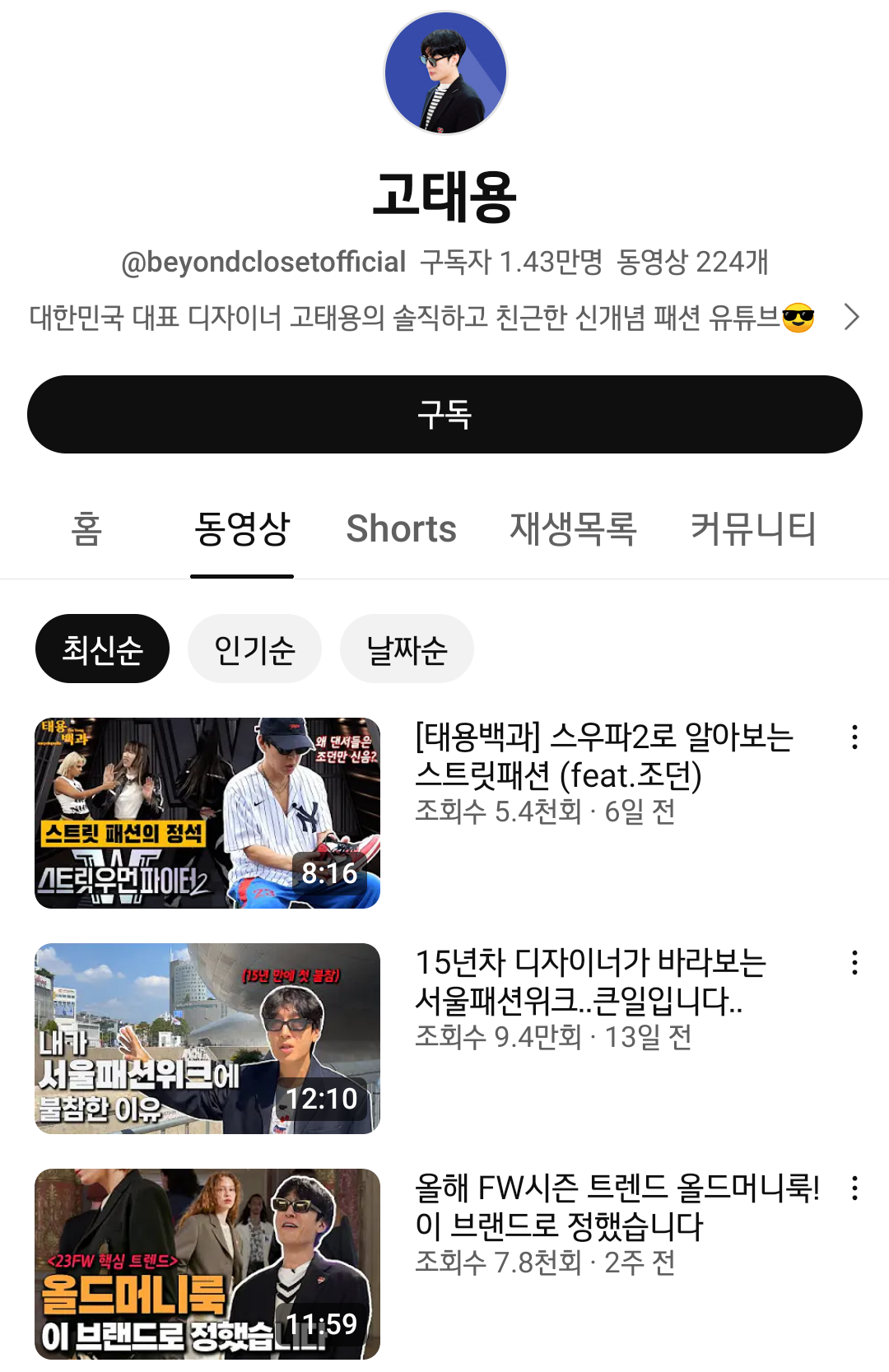Subscribe with the 구독 button
Screen dimensions: 889x1372
point(444,414)
